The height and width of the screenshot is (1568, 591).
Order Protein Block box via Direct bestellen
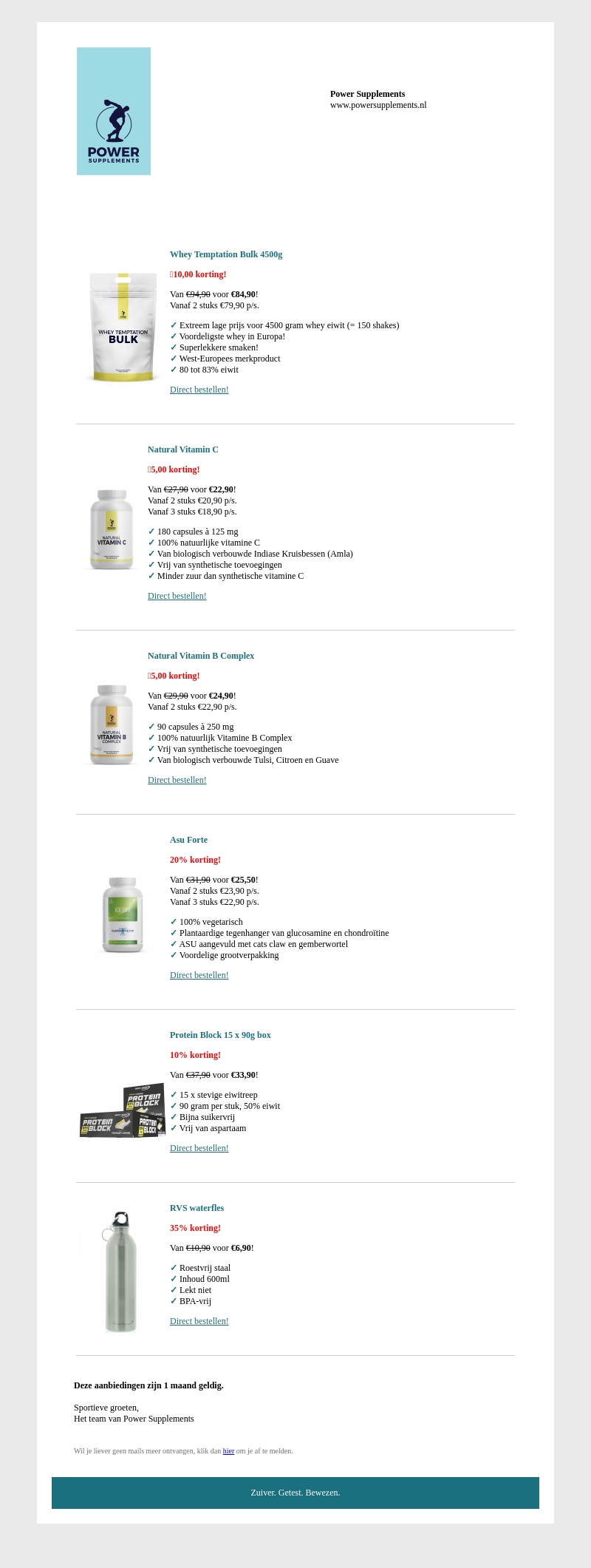tap(199, 1148)
